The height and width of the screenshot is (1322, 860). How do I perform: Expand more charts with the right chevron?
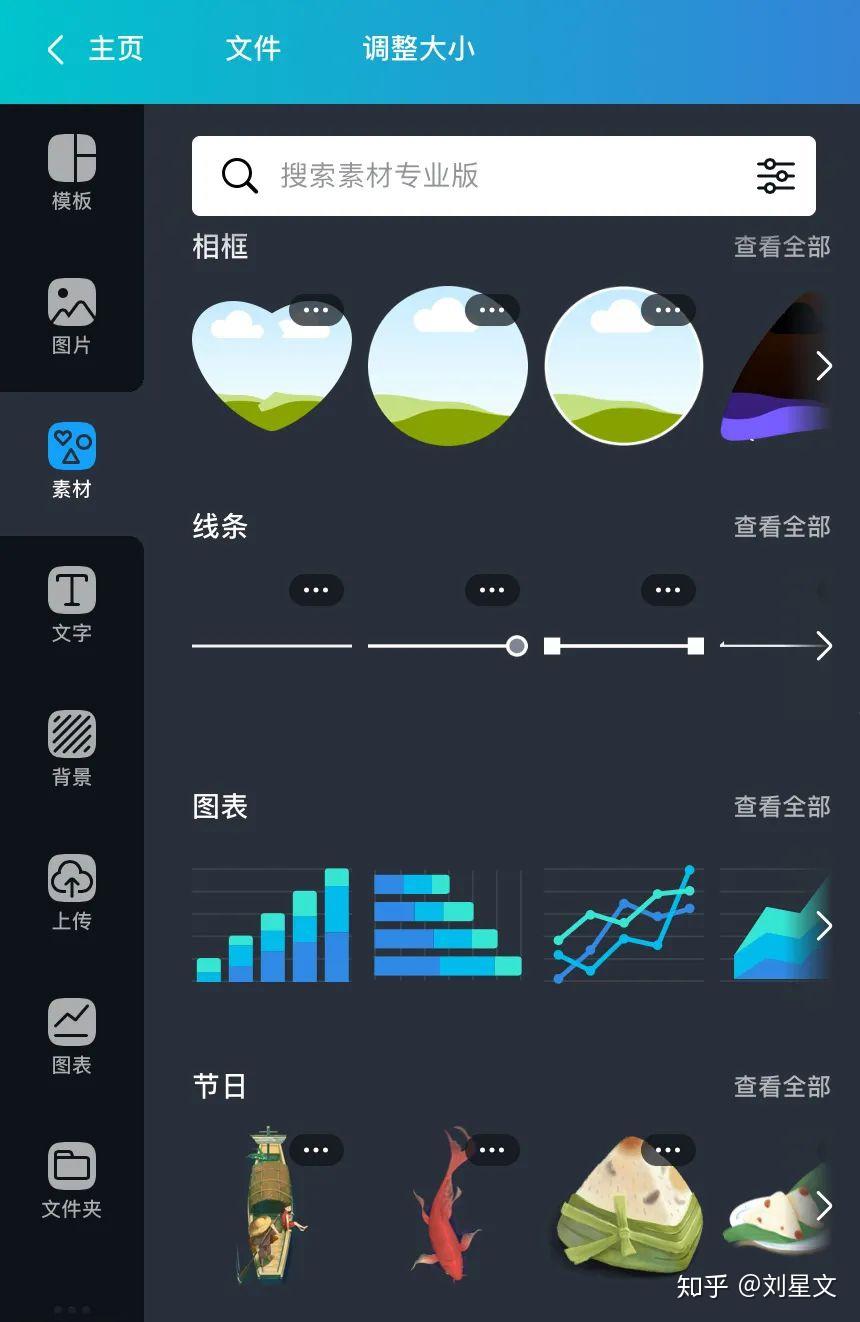point(822,926)
